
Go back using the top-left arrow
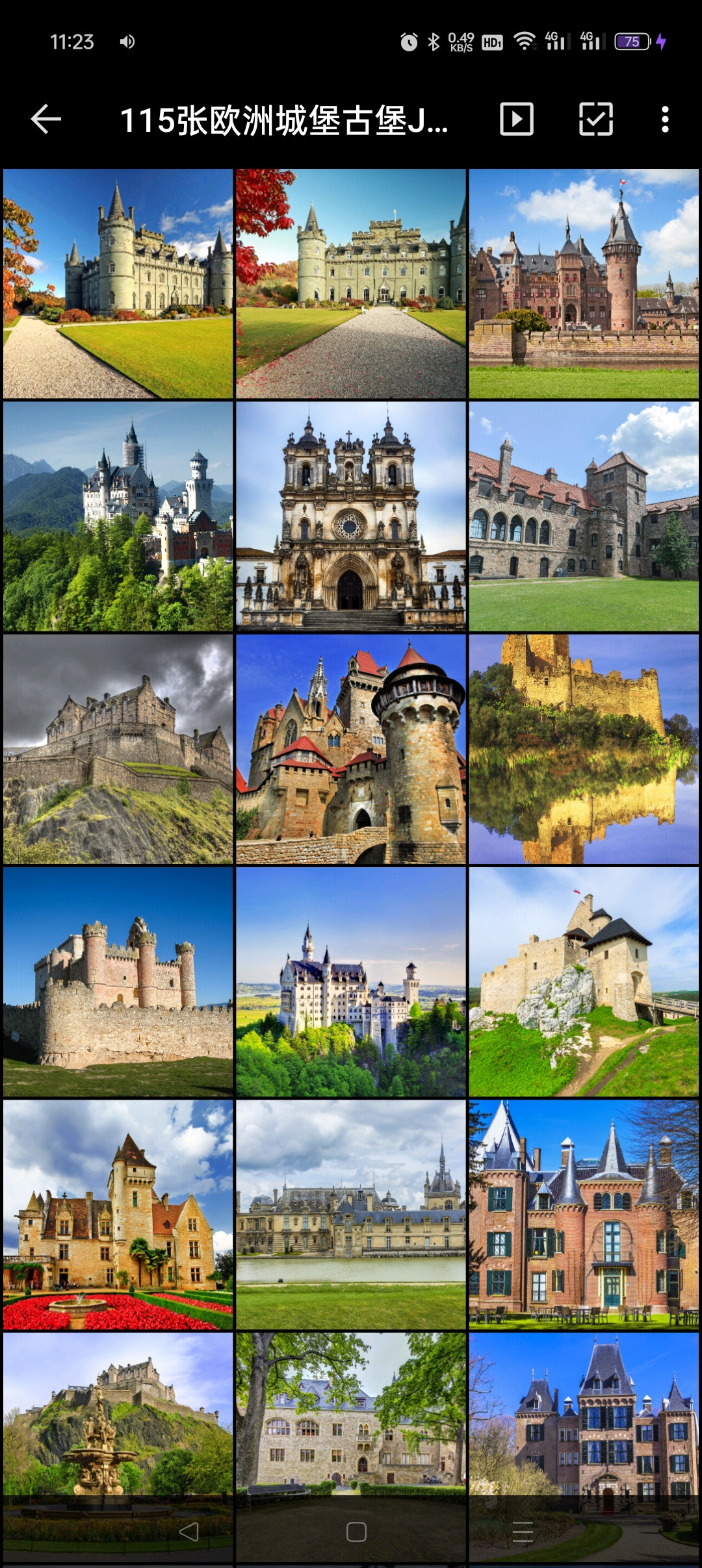pos(46,120)
